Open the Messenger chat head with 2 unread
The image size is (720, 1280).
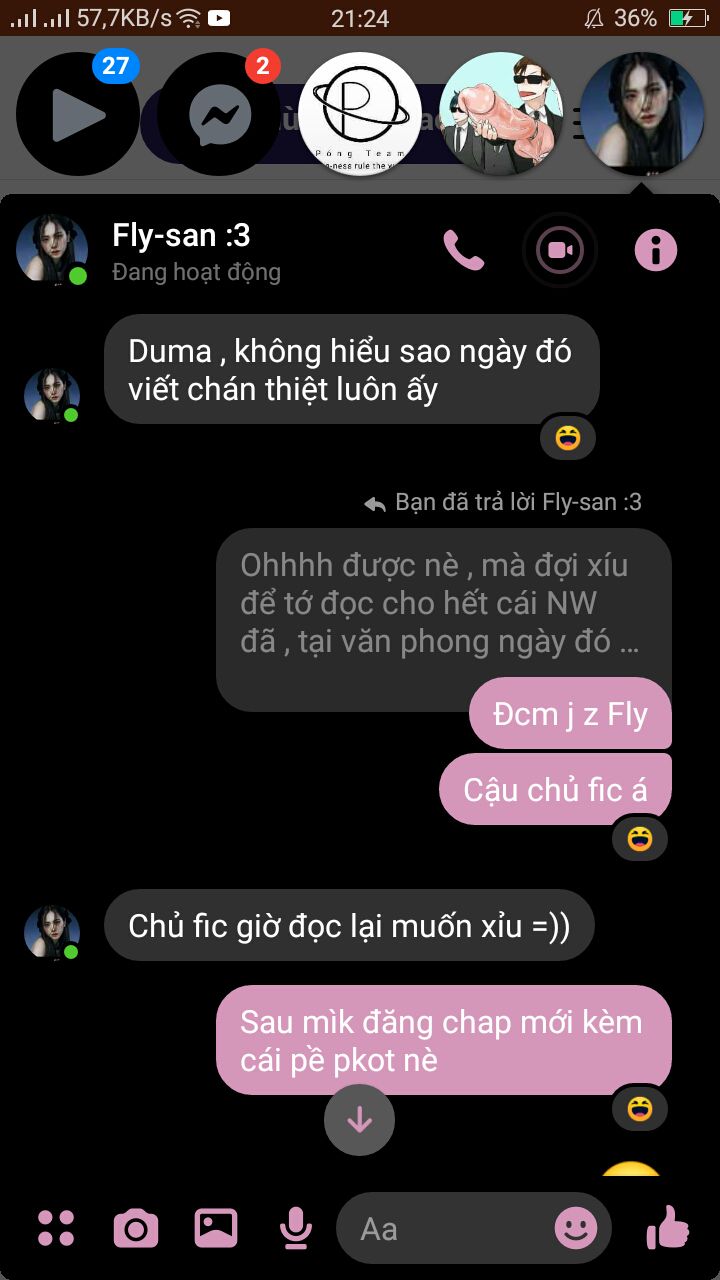click(220, 115)
